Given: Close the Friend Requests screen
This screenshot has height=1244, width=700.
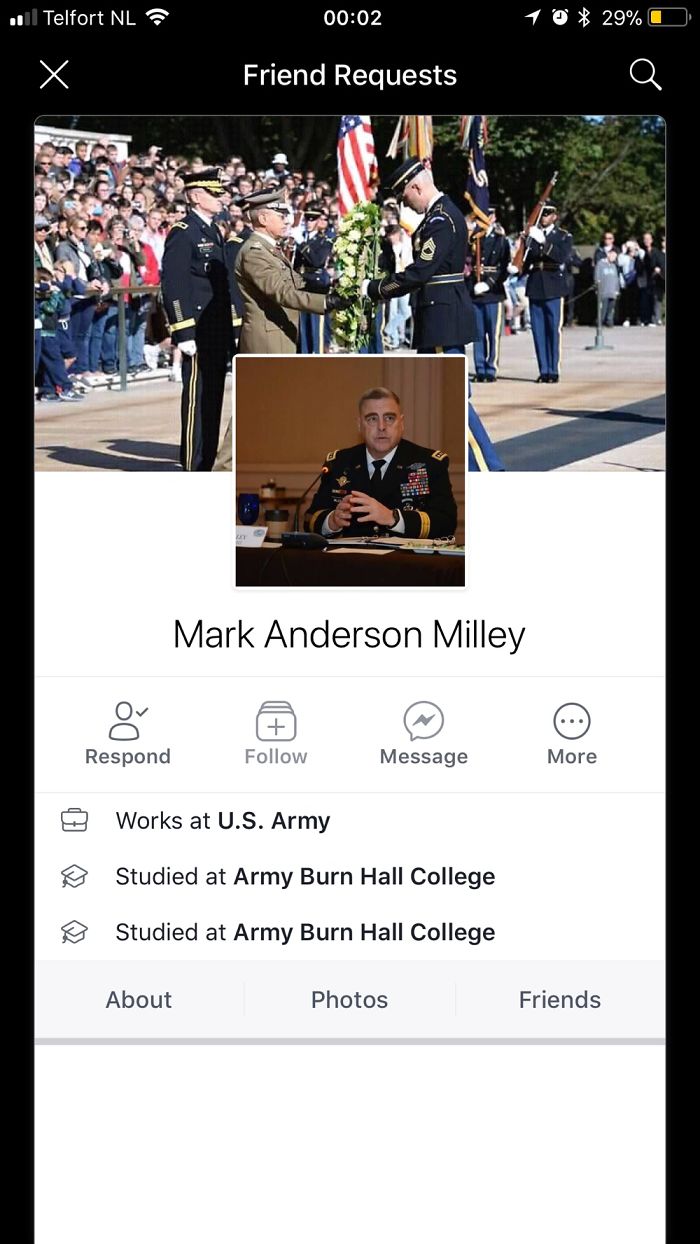Looking at the screenshot, I should coord(54,75).
